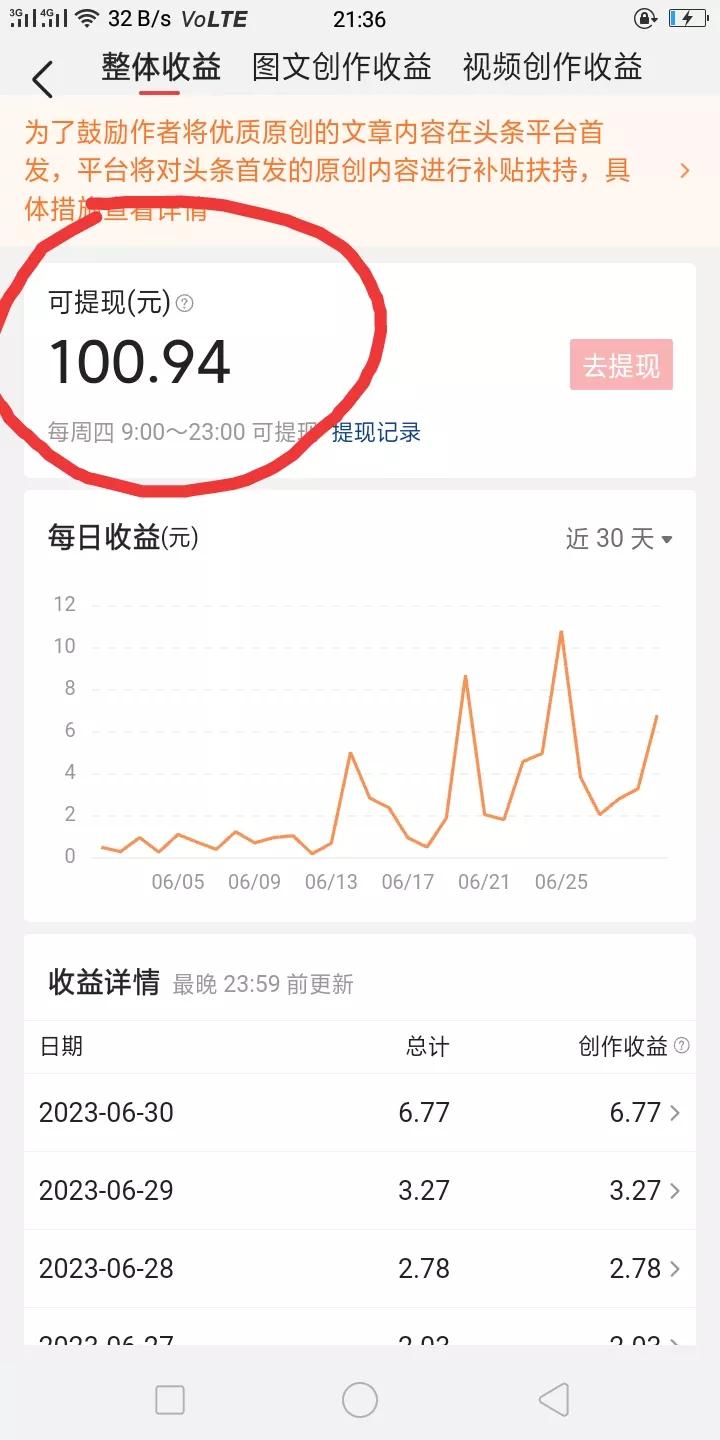
Task: Switch to the 视频创作收益 tab
Action: [553, 66]
